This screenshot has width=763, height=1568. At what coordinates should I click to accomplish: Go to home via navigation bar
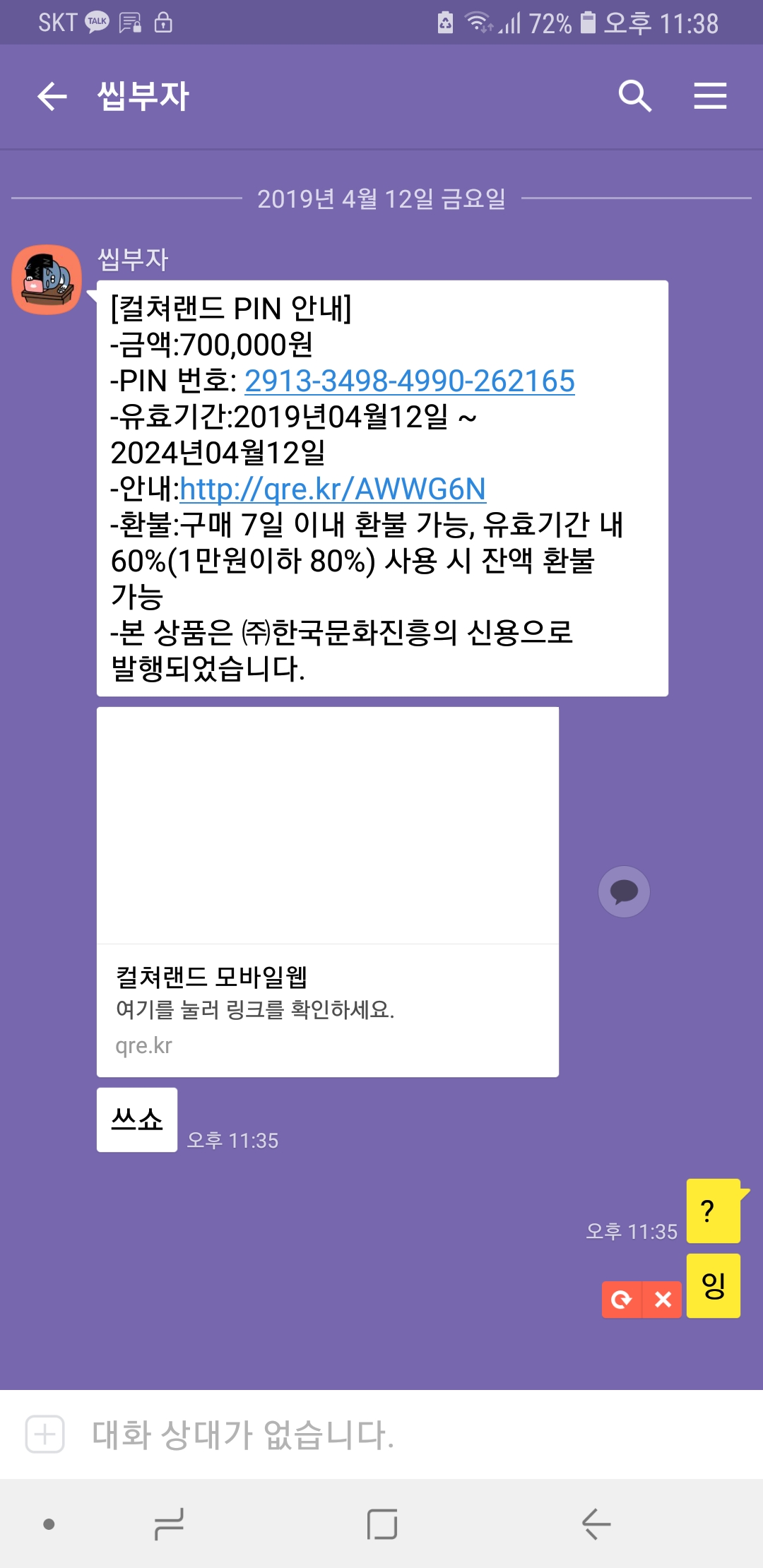pos(382,1524)
